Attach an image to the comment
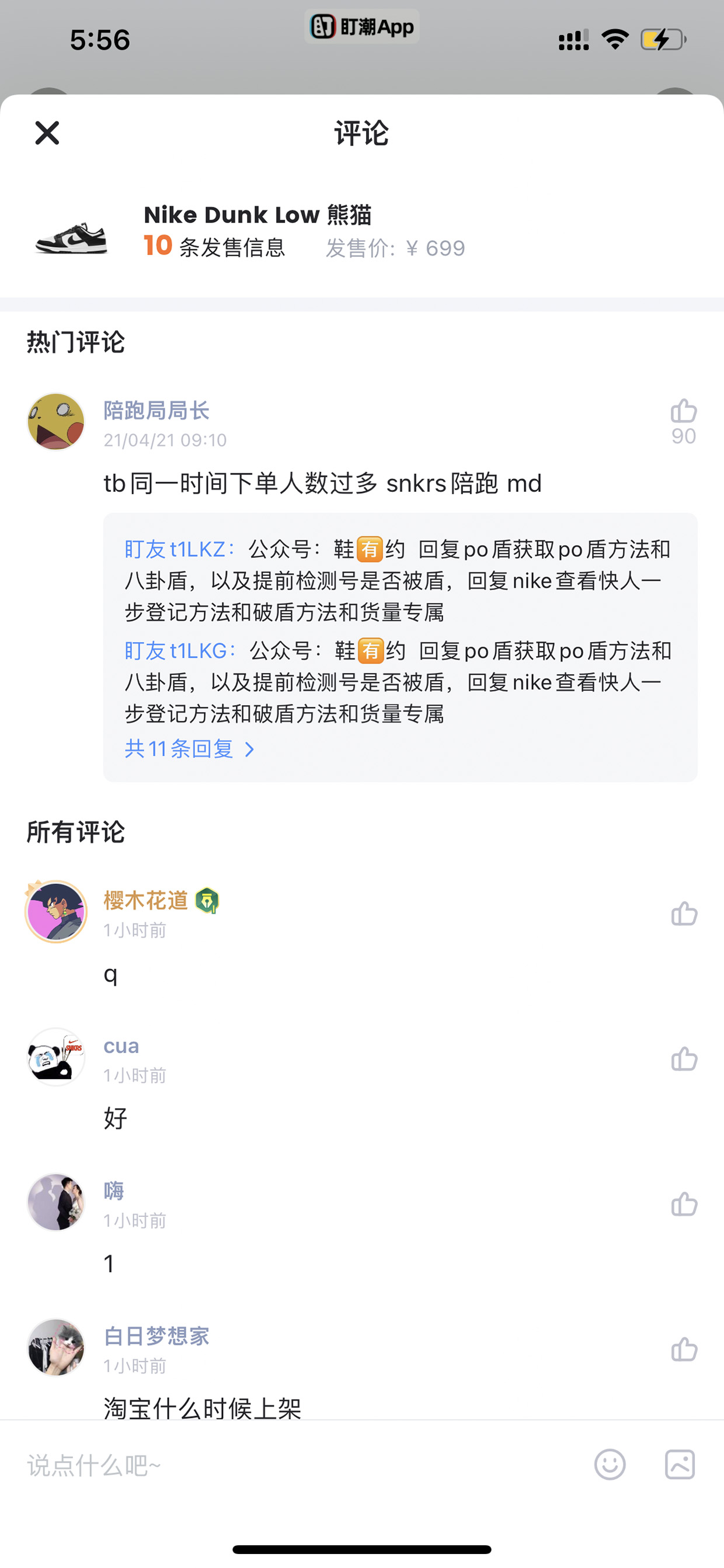Image resolution: width=724 pixels, height=1568 pixels. pos(680,1465)
